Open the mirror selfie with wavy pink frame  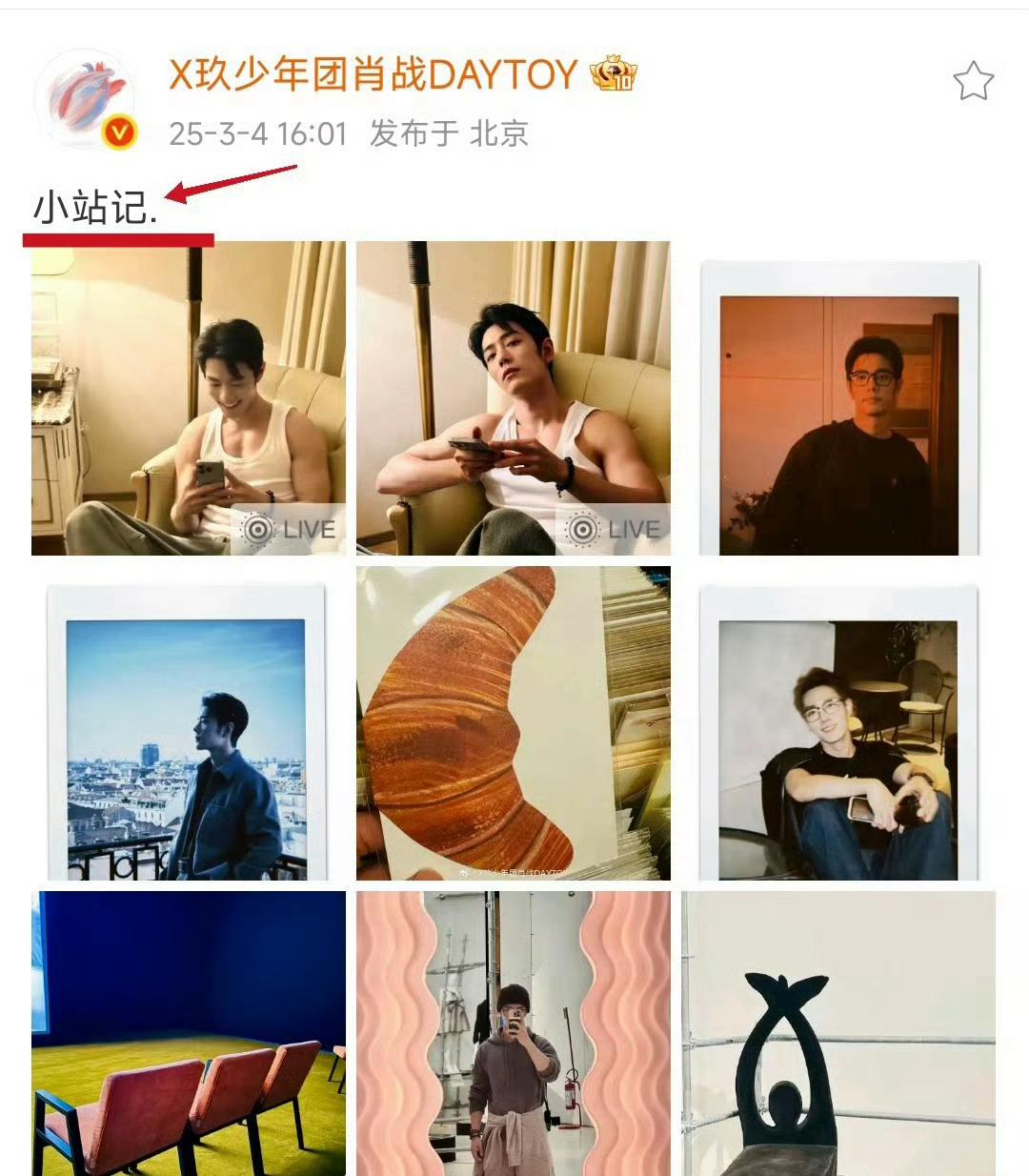(x=513, y=1034)
